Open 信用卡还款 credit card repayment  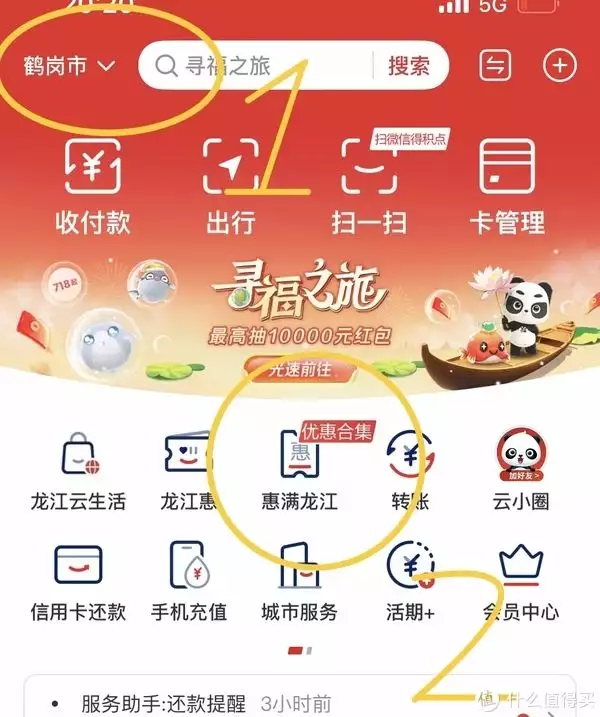point(79,581)
